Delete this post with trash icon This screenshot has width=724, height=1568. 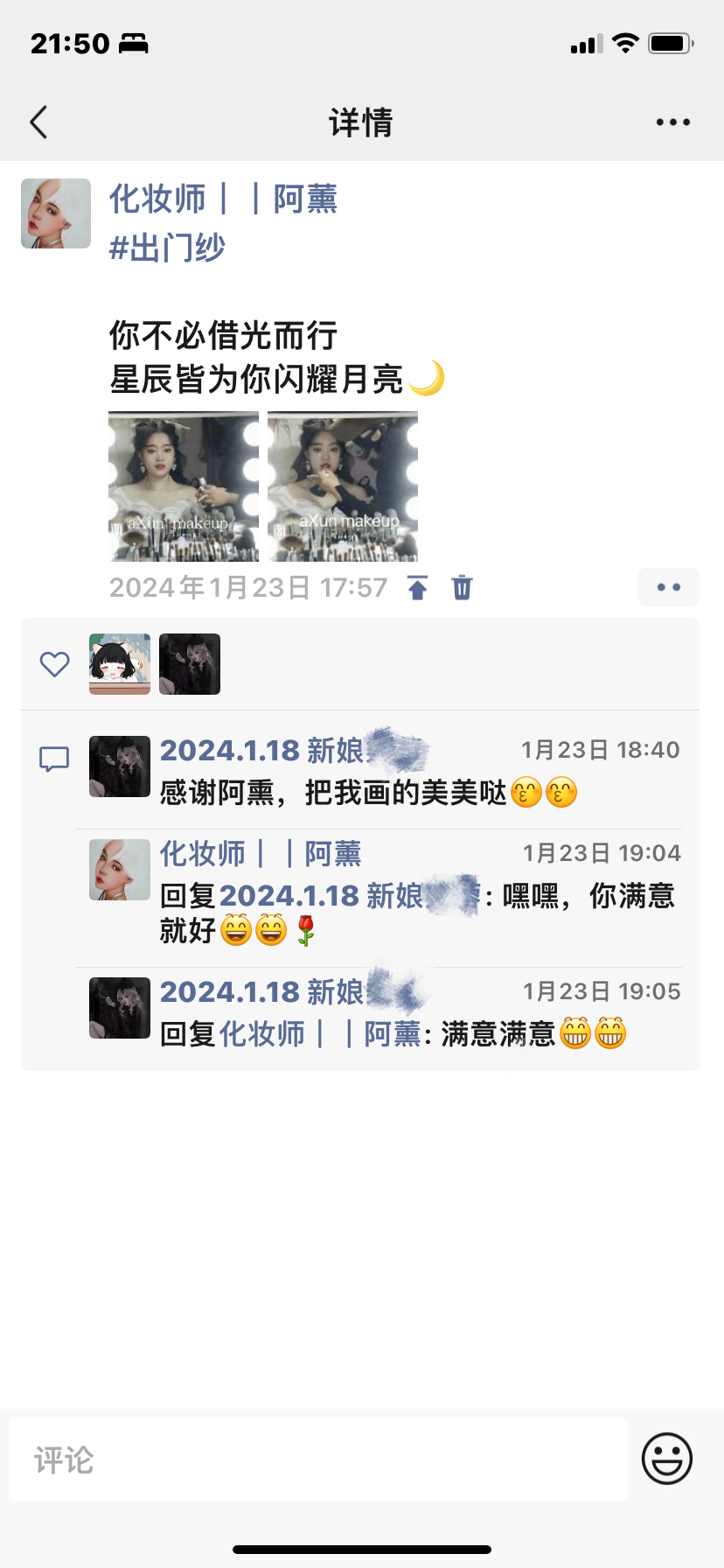pos(462,588)
